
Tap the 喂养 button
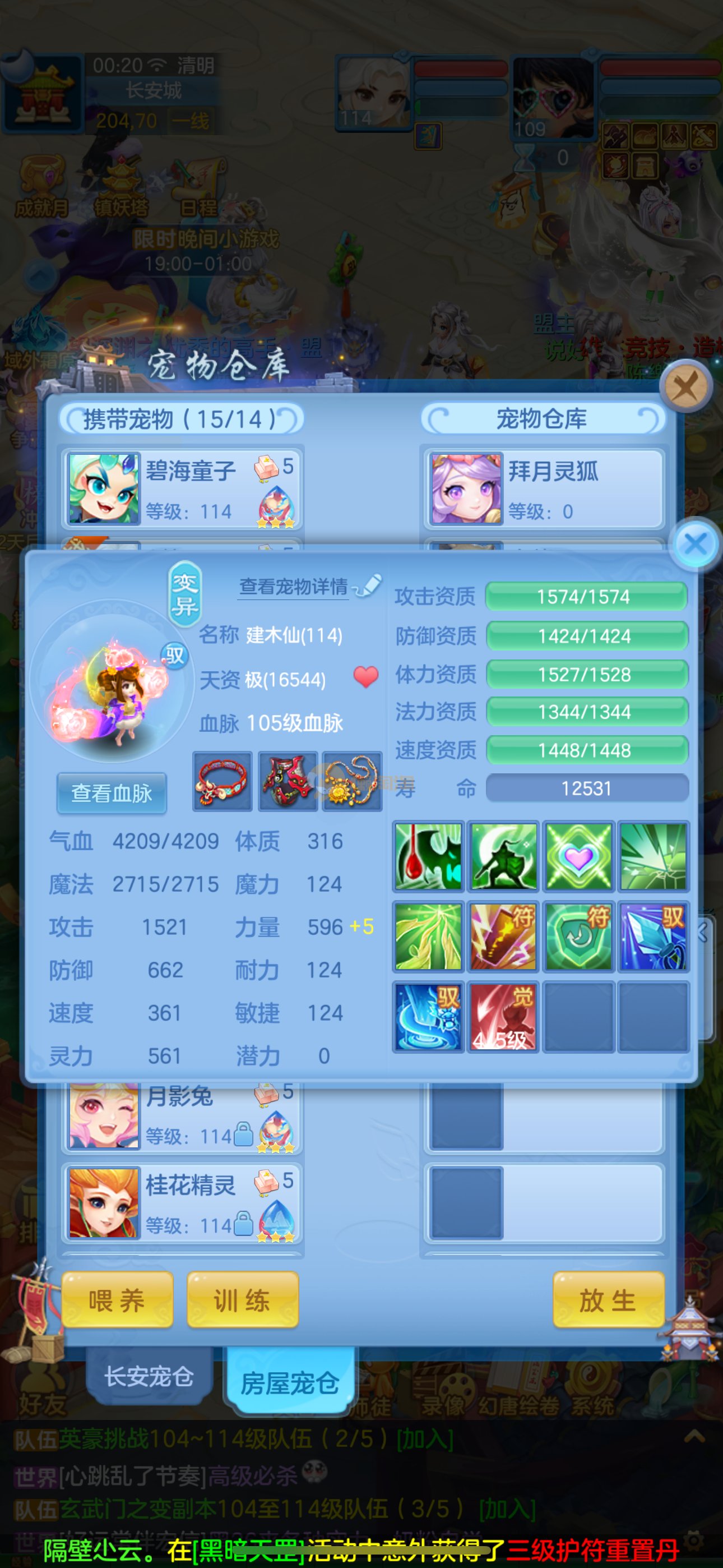tap(117, 1301)
